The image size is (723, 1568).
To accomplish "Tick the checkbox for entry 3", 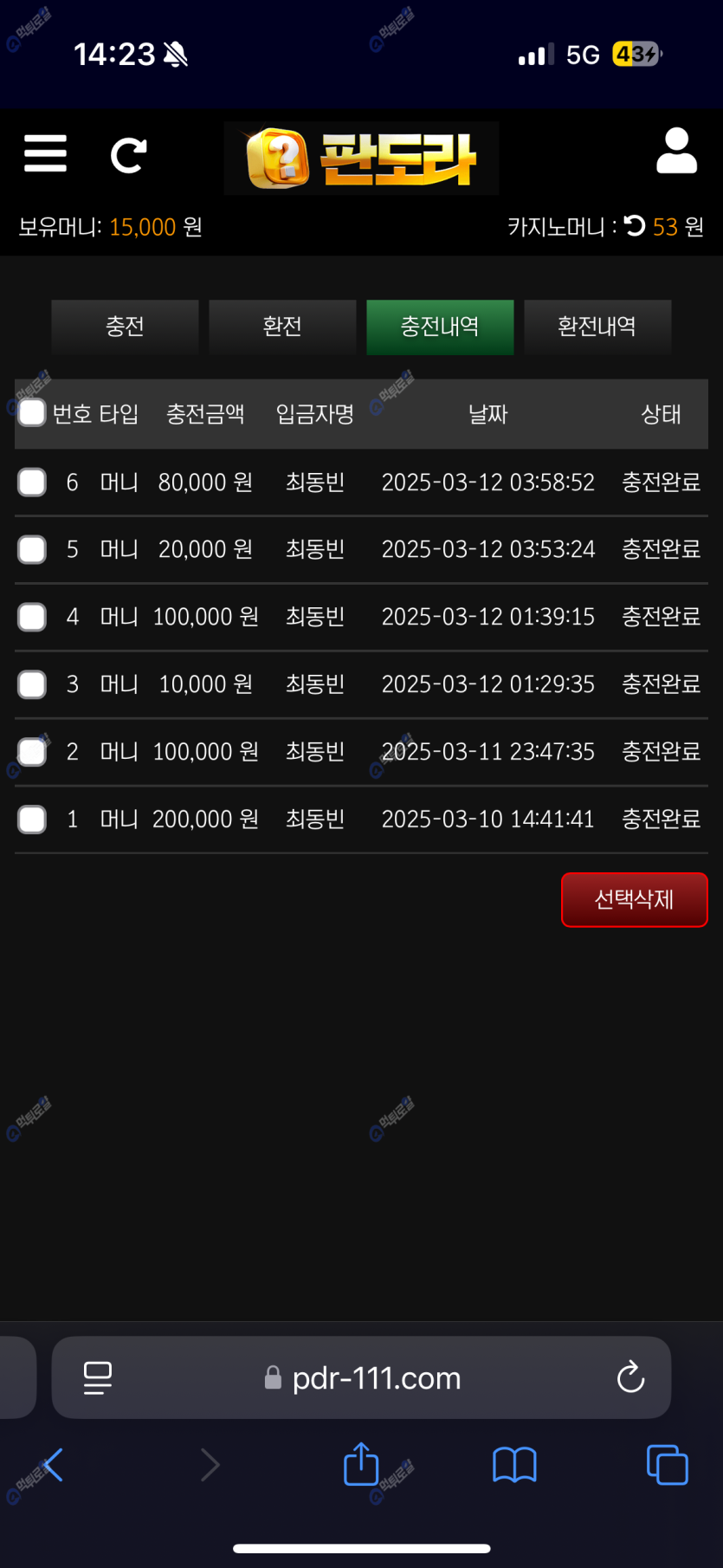I will point(32,684).
